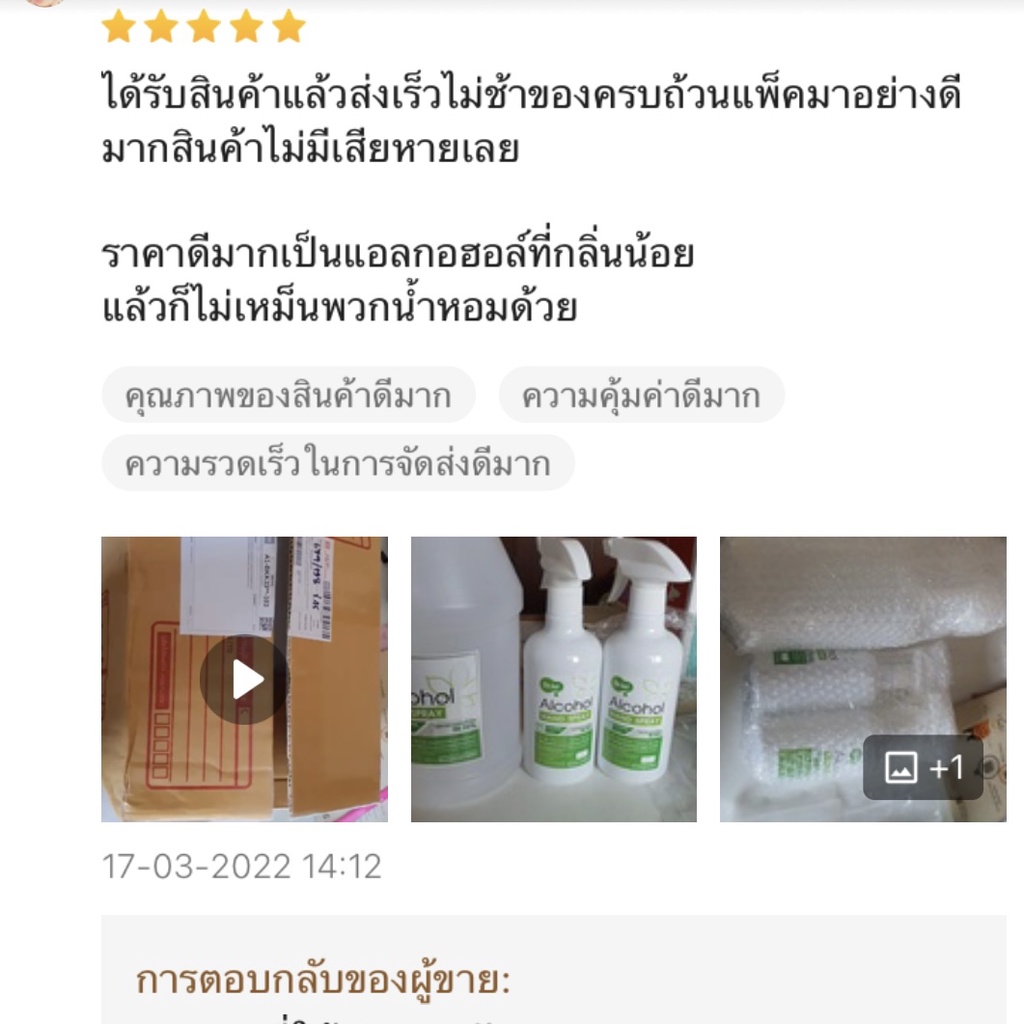View the additional +1 review photos
The width and height of the screenshot is (1024, 1024).
(x=923, y=767)
